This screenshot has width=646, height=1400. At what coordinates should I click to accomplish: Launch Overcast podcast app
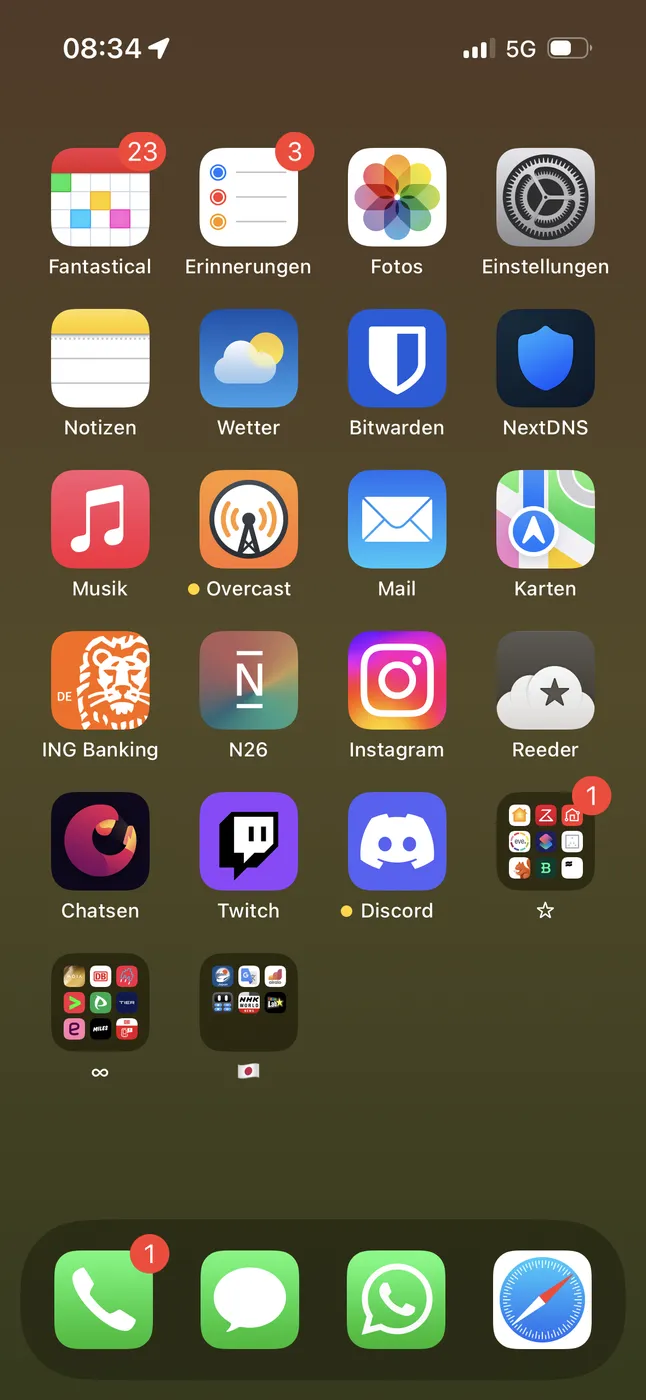(248, 520)
